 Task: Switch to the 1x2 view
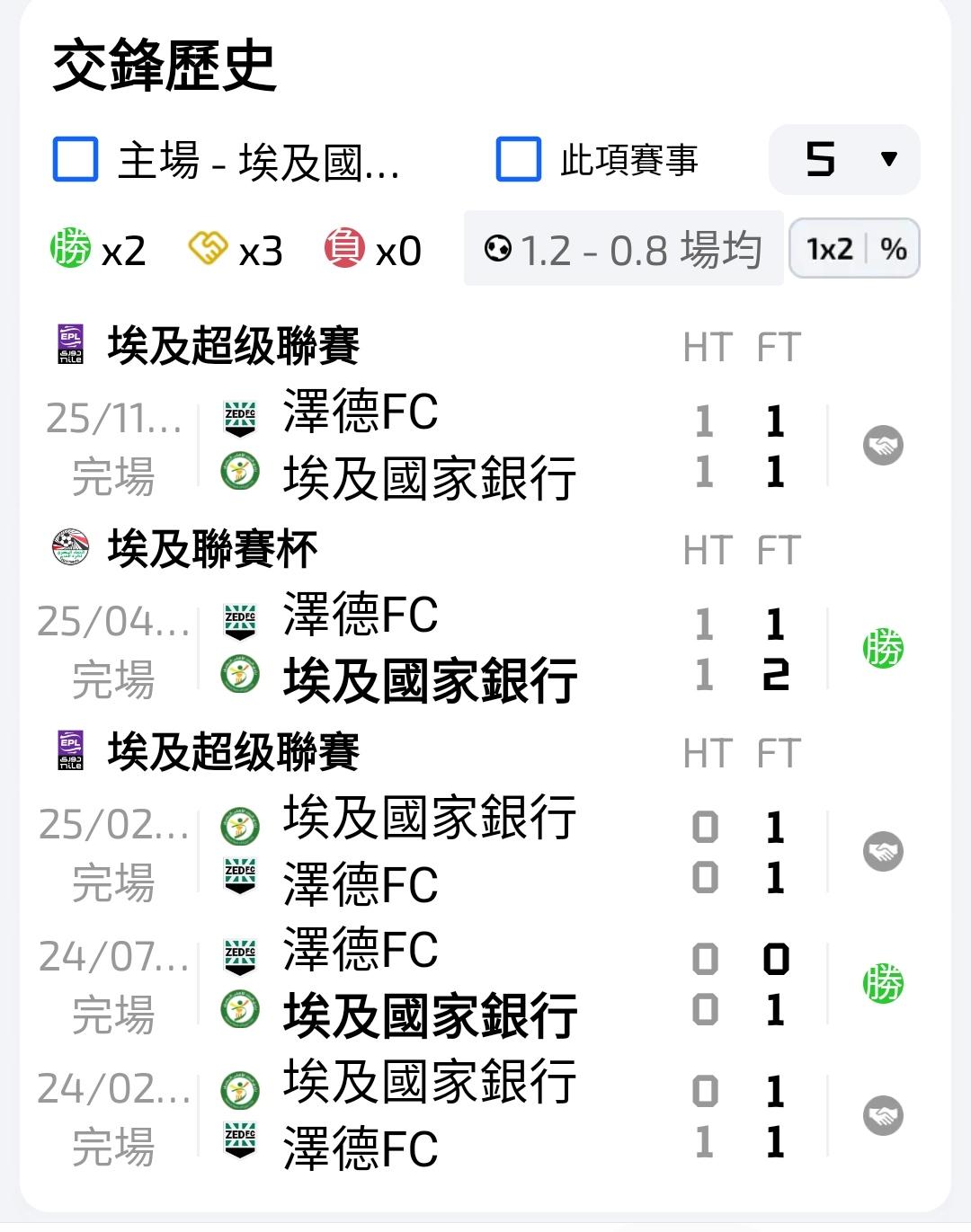tap(829, 249)
